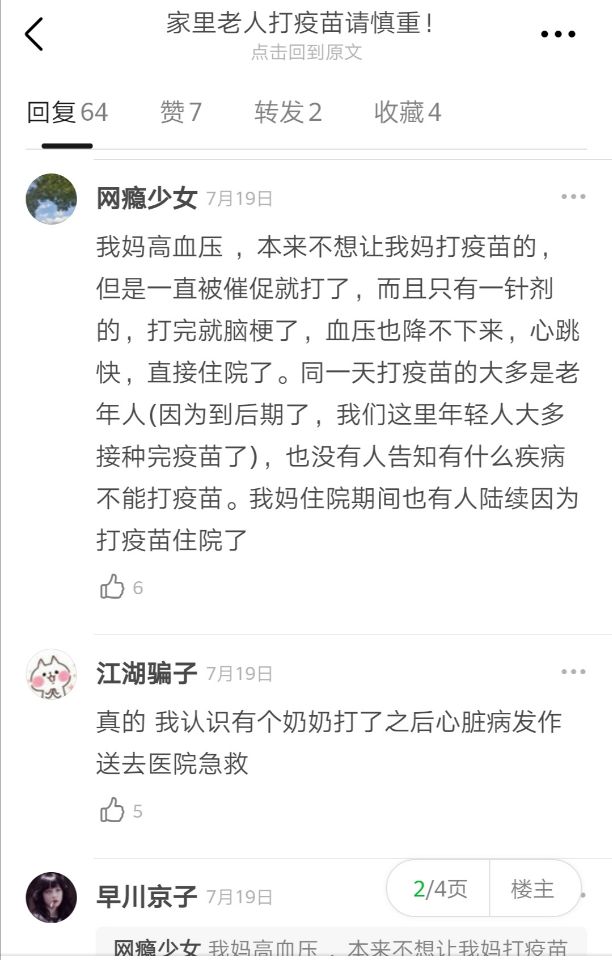The height and width of the screenshot is (960, 612).
Task: Show the 收藏 tab
Action: (407, 113)
